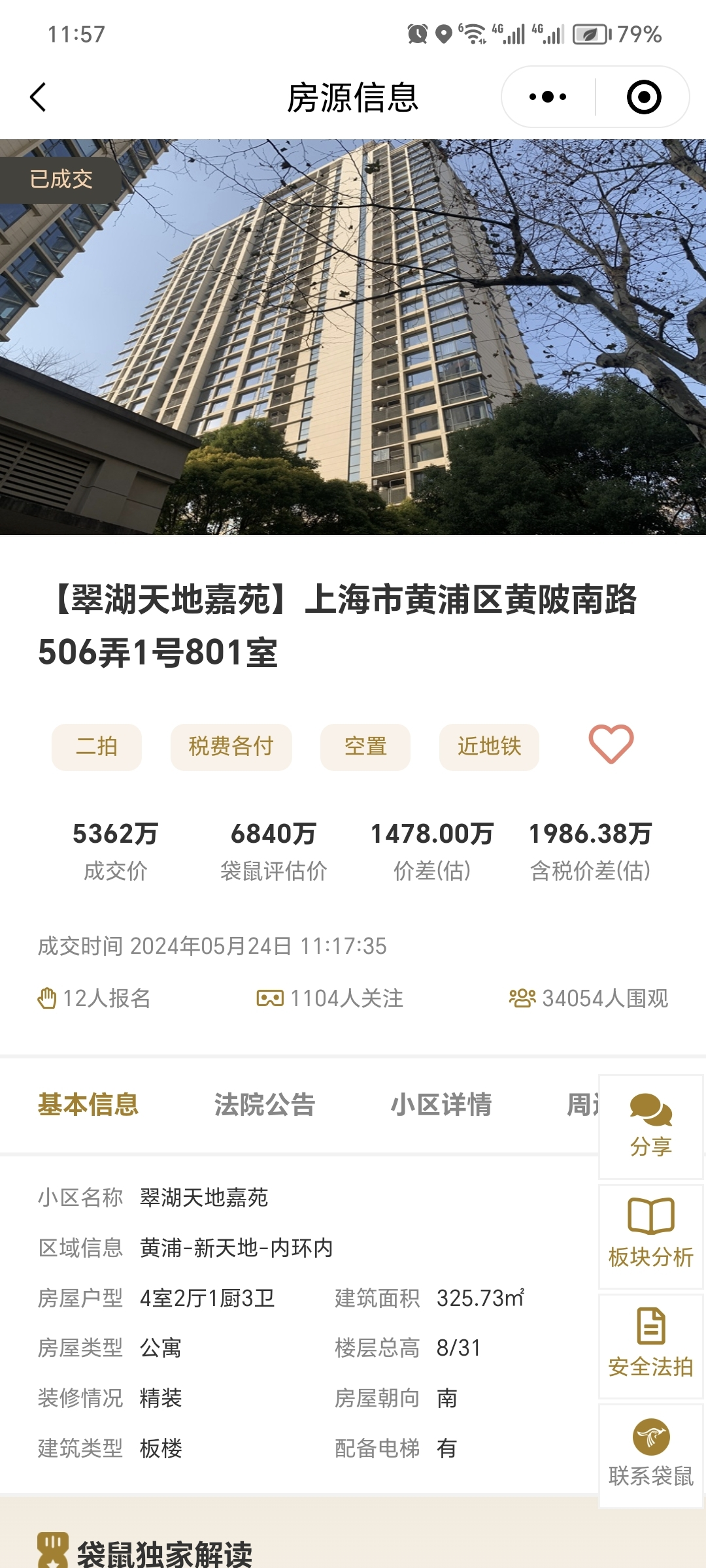Switch to the 小区详情 tab
This screenshot has width=706, height=1568.
coord(441,1105)
